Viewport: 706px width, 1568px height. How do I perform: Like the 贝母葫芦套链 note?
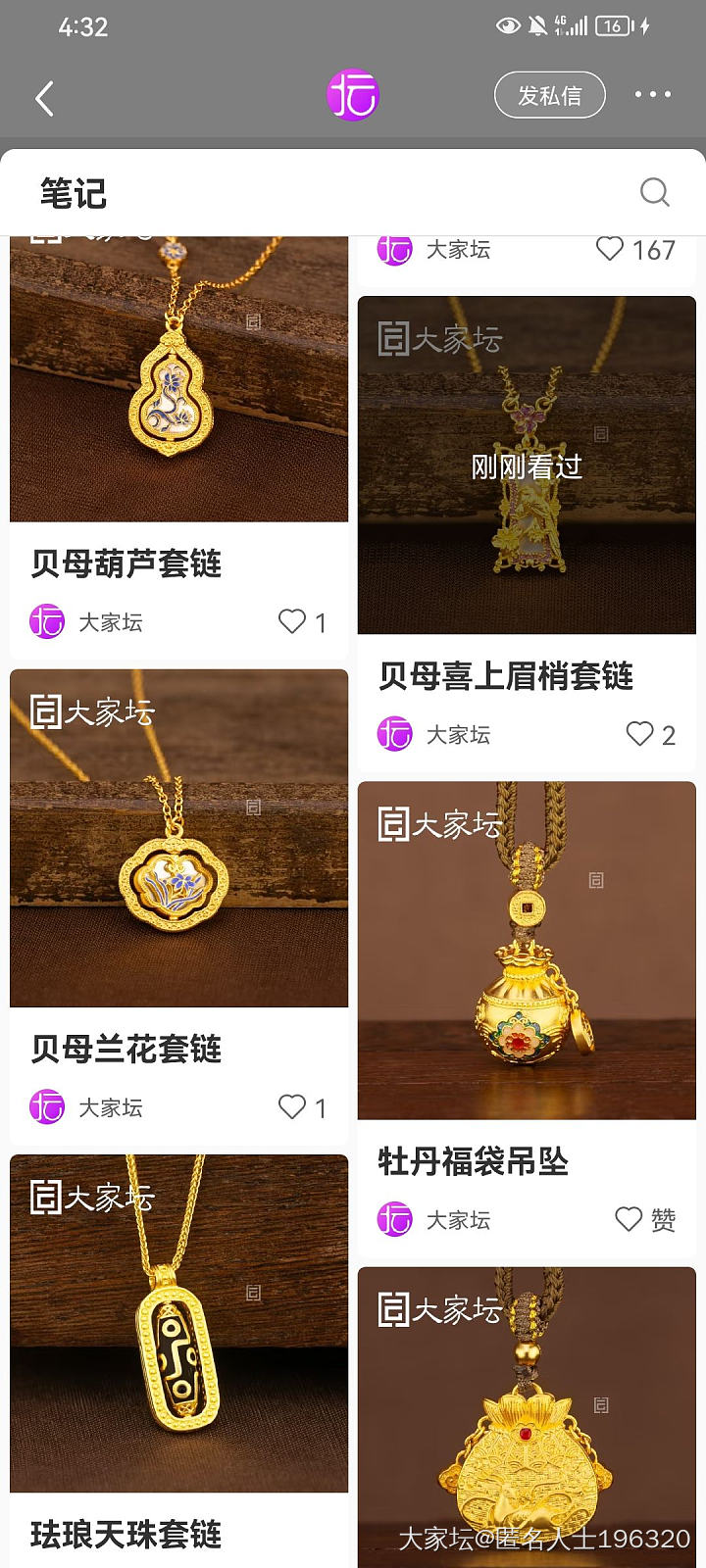(x=292, y=621)
